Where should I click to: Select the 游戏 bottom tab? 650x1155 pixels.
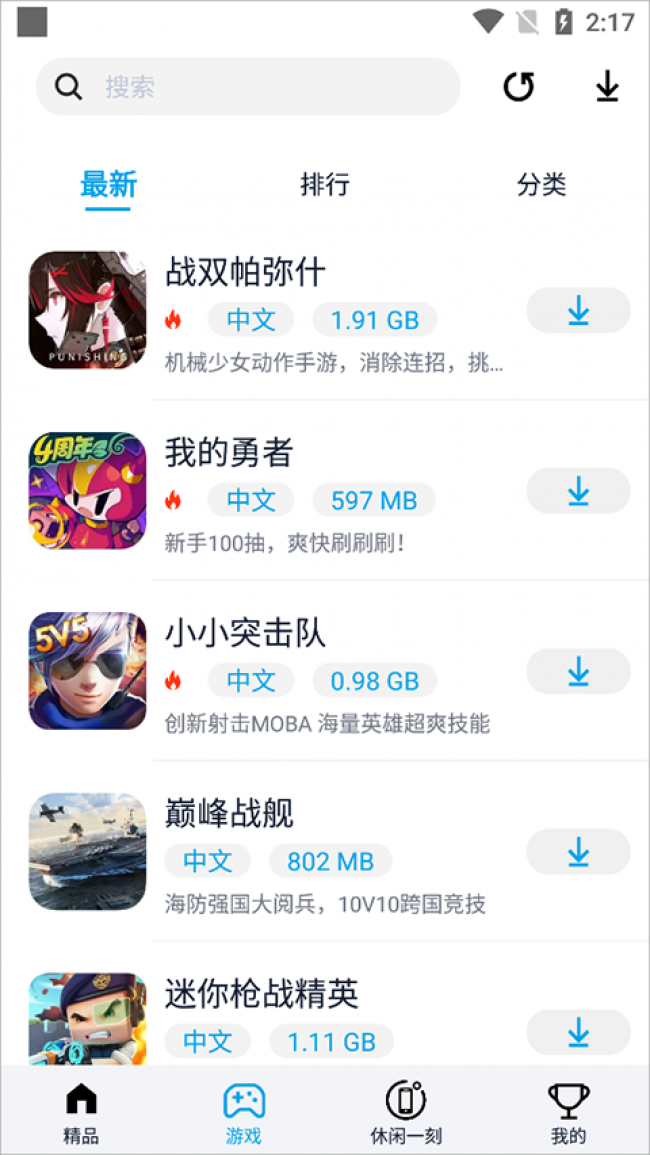point(244,1113)
